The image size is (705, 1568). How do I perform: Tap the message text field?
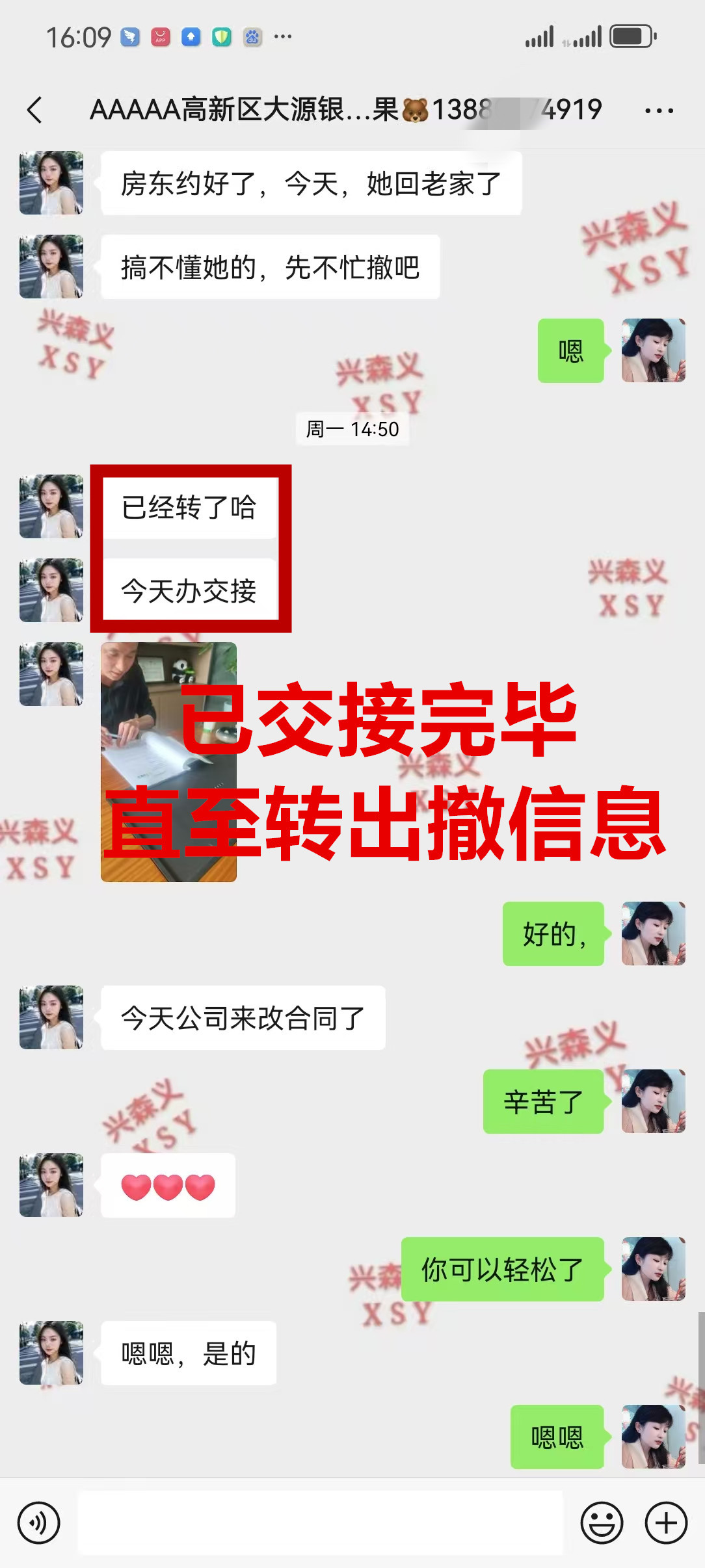[320, 1522]
